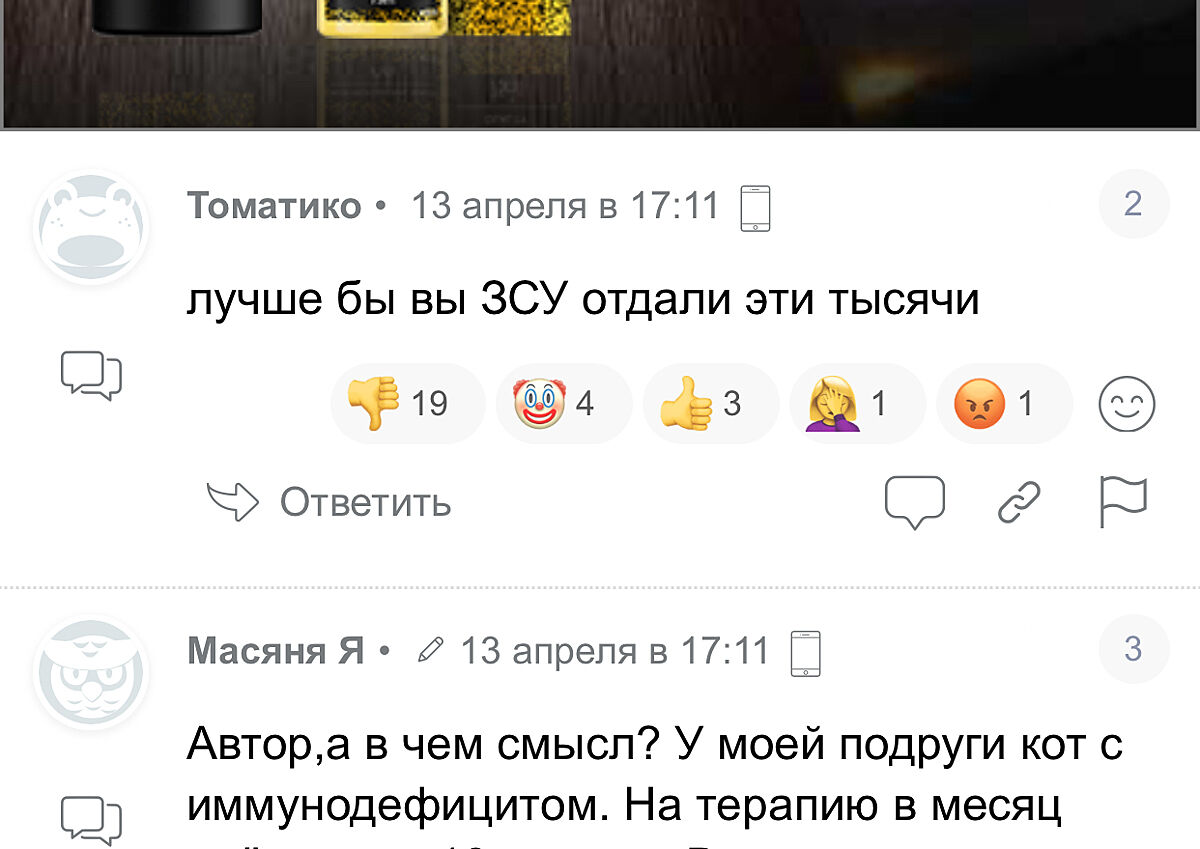The height and width of the screenshot is (849, 1200).
Task: Open the post image at top
Action: 600,62
